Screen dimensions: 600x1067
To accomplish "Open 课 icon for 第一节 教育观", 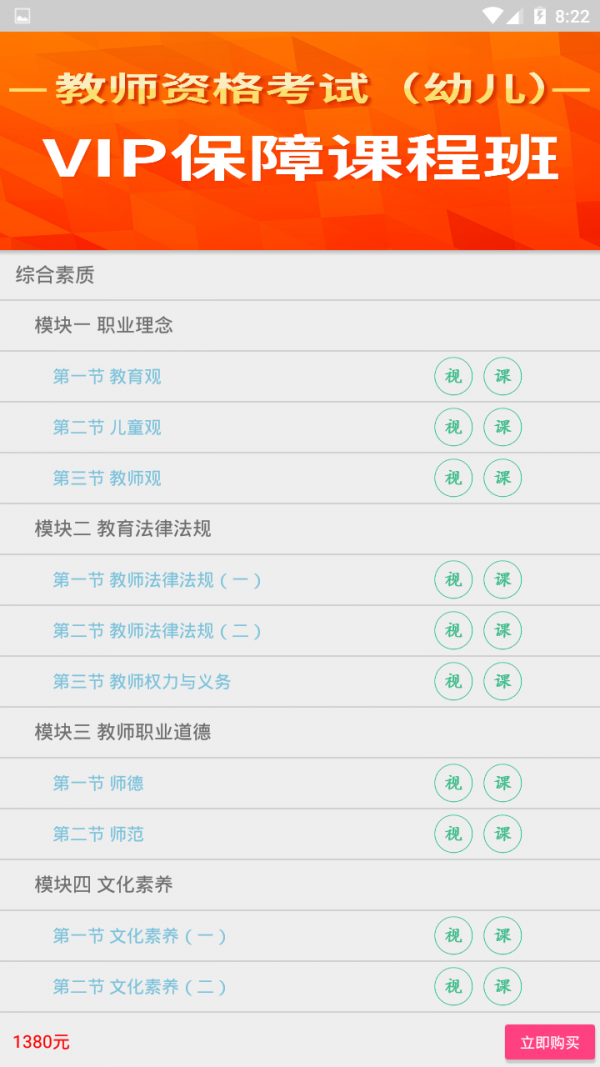I will (x=503, y=376).
